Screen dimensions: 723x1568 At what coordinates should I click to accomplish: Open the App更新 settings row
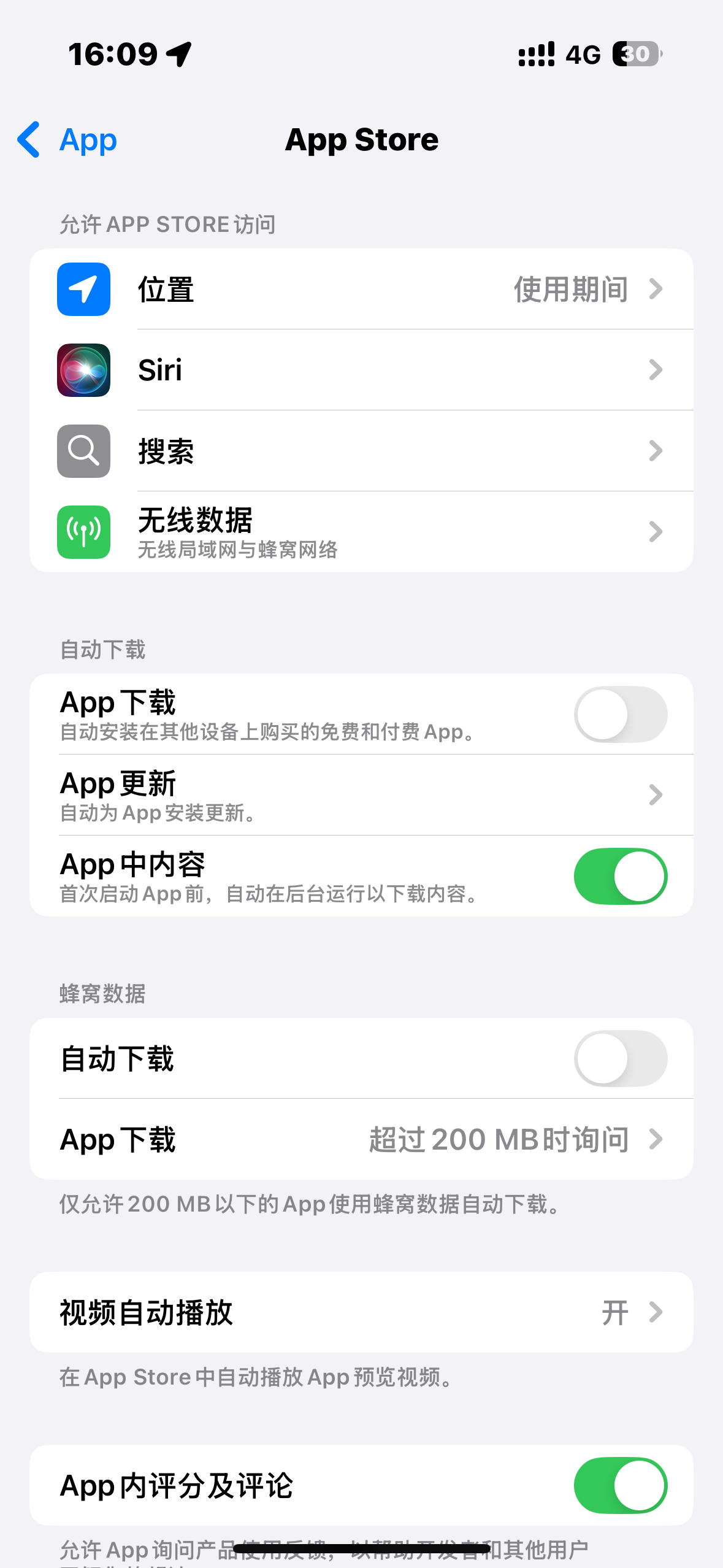(361, 795)
